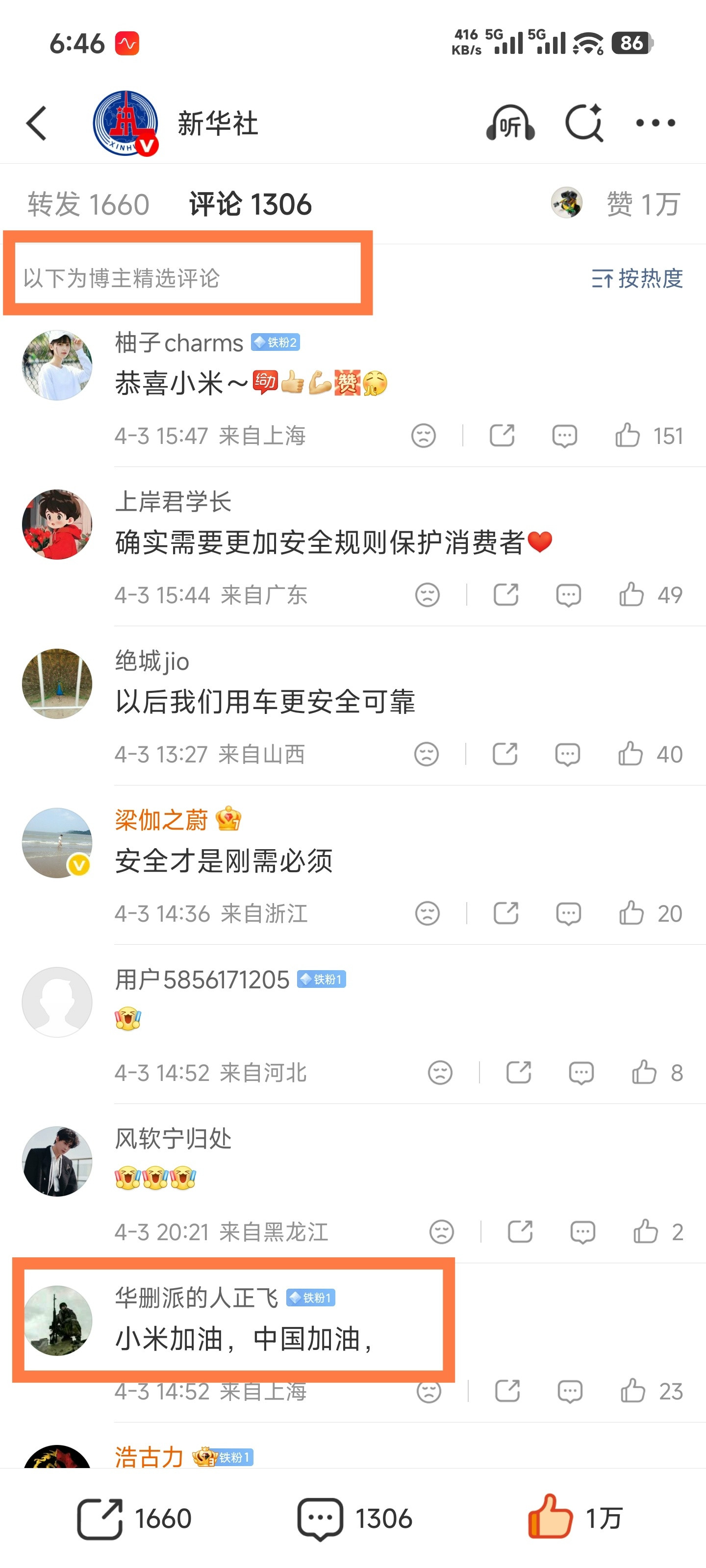Viewport: 706px width, 1568px height.
Task: Open replies under 风软宁归处's comment
Action: click(x=583, y=1232)
